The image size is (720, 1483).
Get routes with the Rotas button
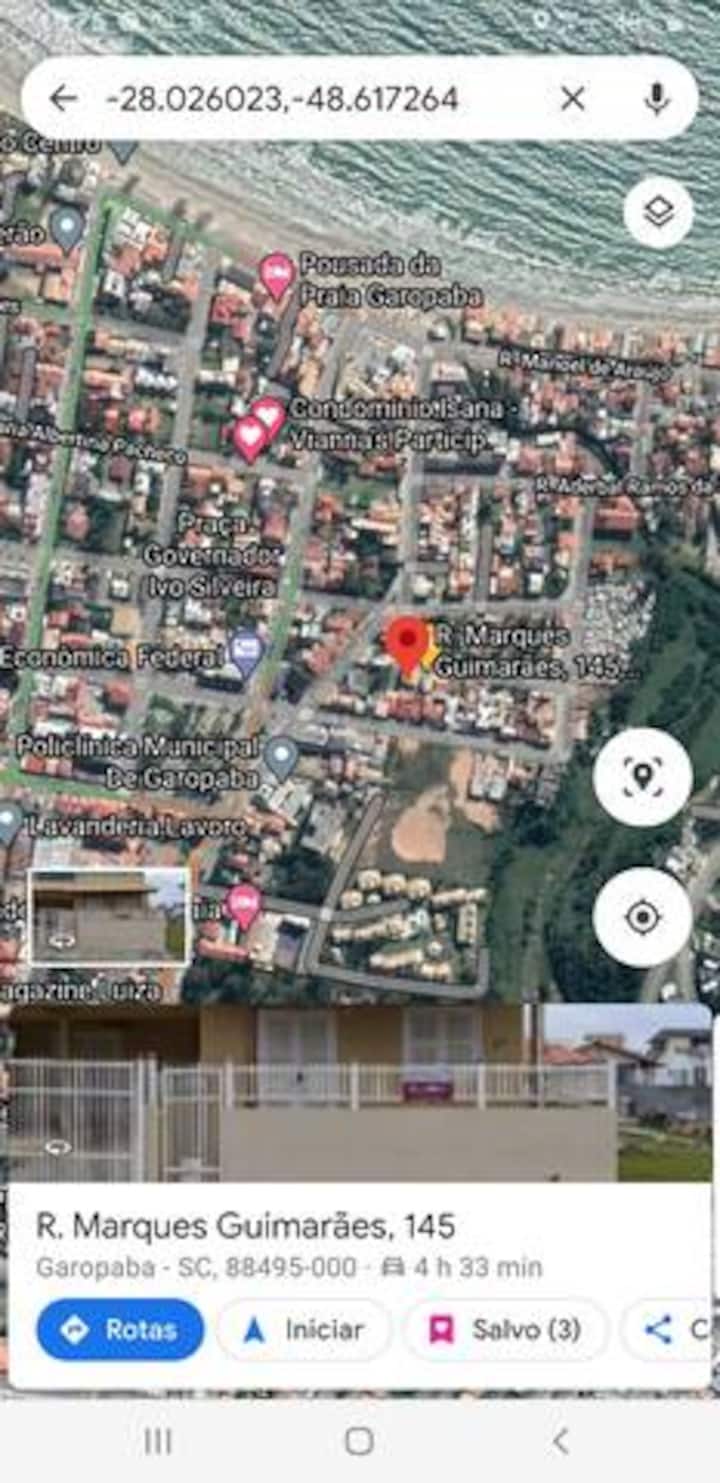point(120,1329)
